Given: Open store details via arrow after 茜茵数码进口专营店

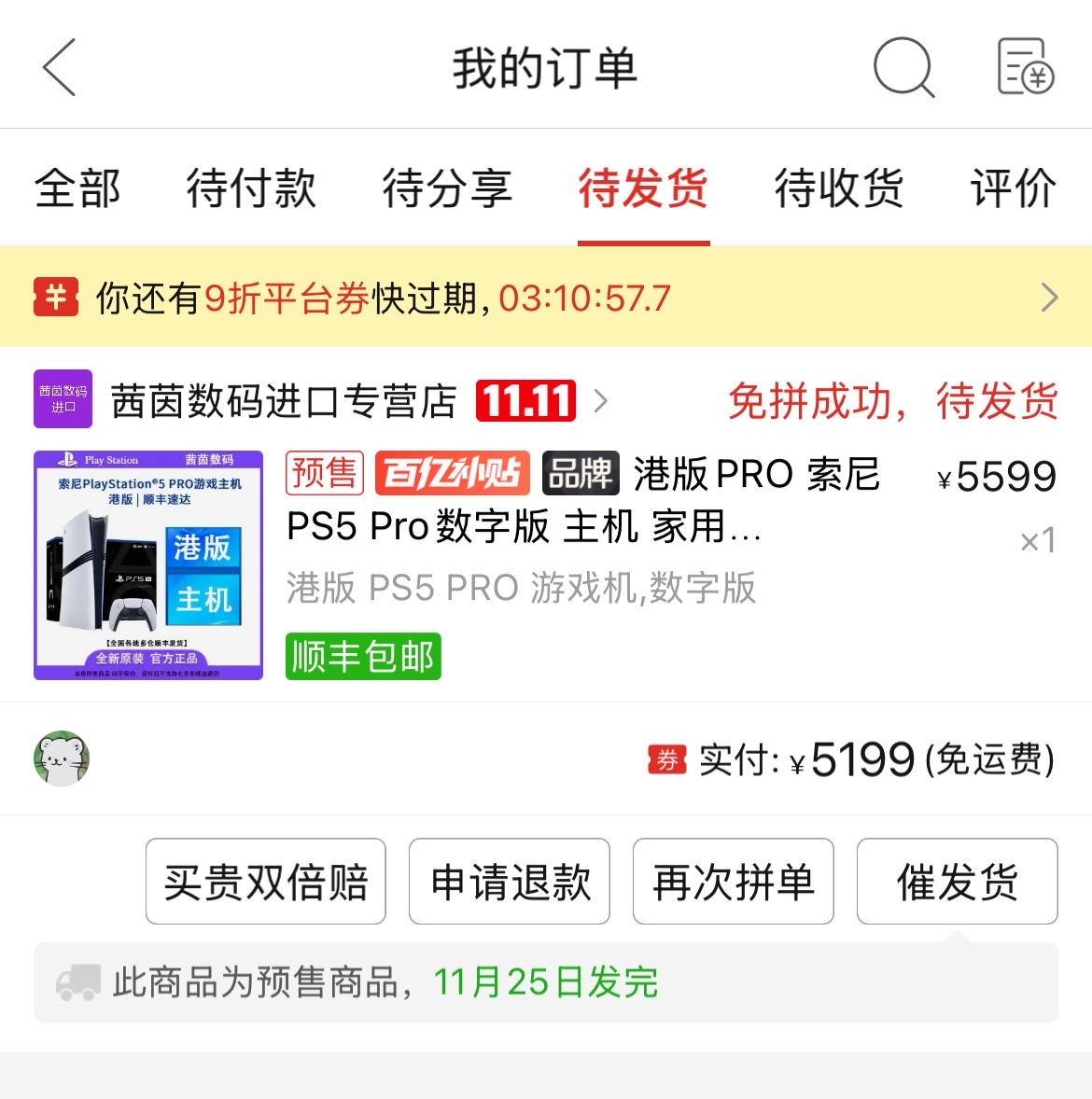Looking at the screenshot, I should [x=601, y=401].
